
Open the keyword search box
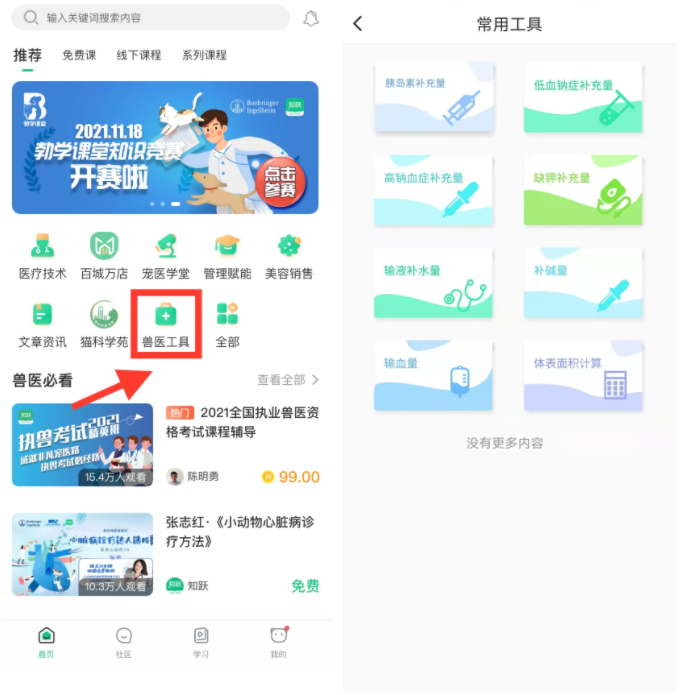[150, 18]
